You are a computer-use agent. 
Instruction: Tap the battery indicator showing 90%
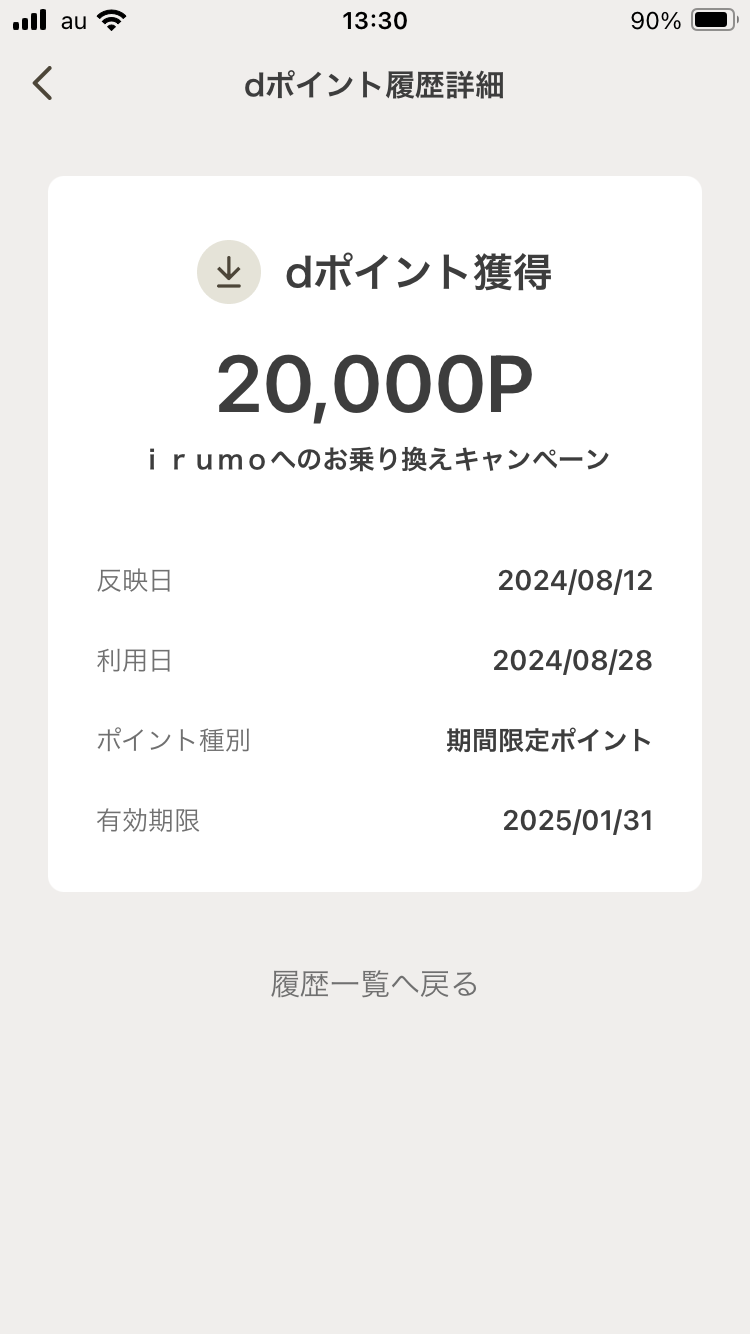coord(711,19)
